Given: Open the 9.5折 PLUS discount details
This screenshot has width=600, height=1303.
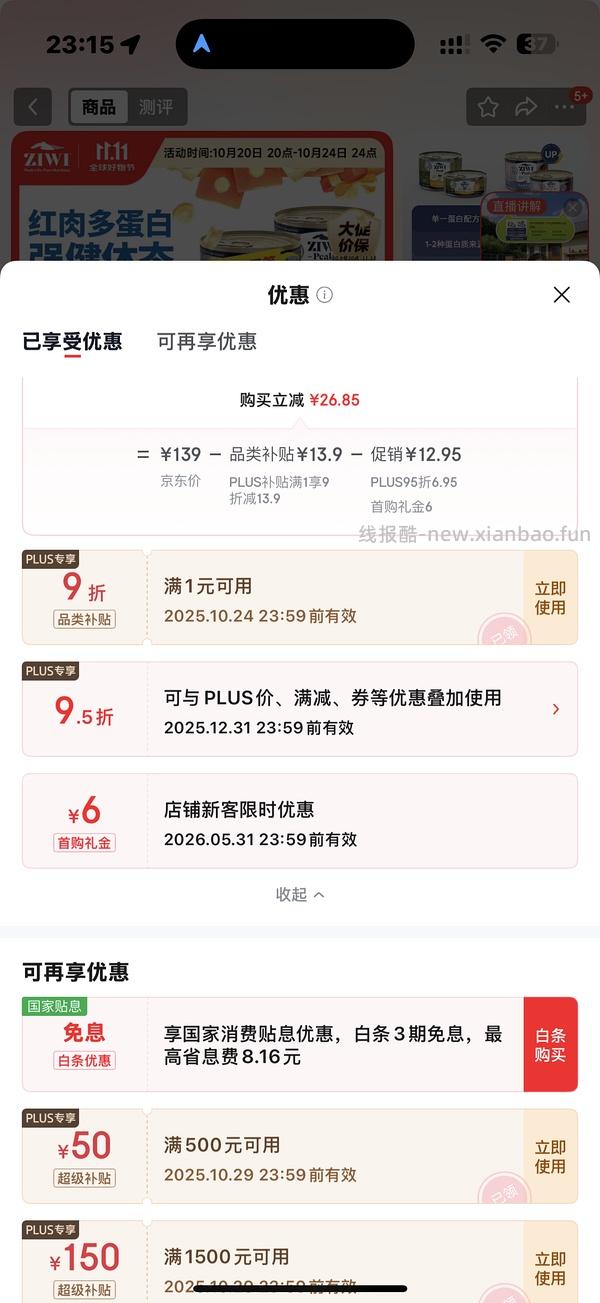Looking at the screenshot, I should click(555, 709).
